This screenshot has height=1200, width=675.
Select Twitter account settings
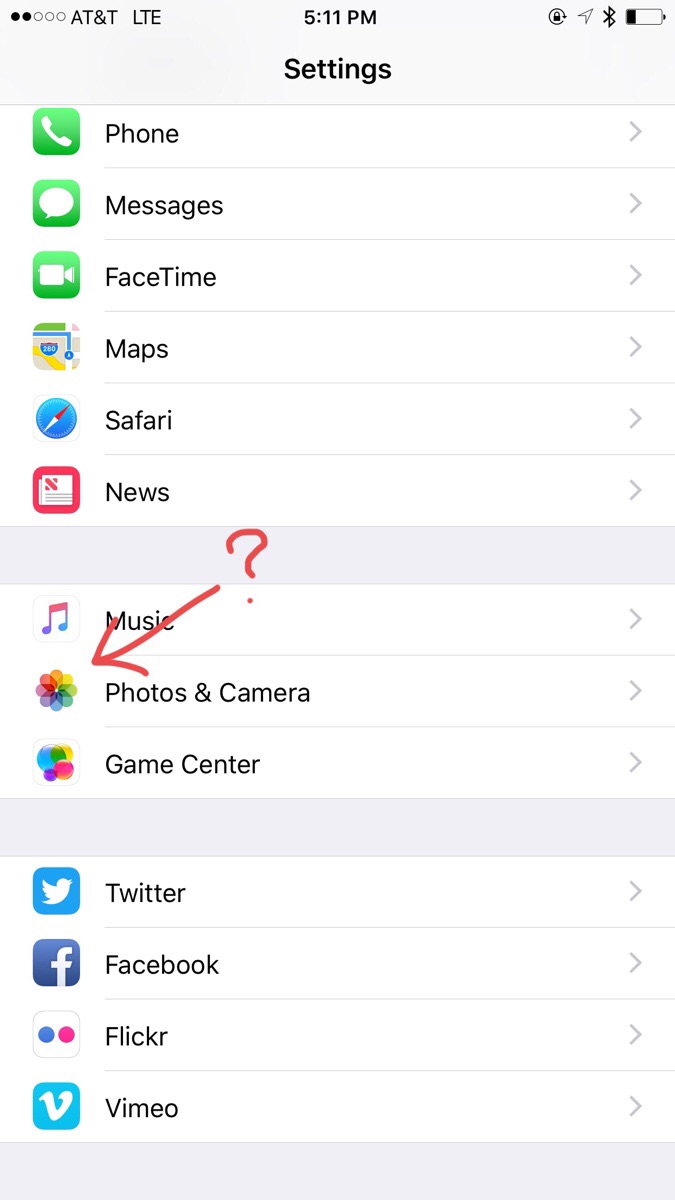pos(337,892)
